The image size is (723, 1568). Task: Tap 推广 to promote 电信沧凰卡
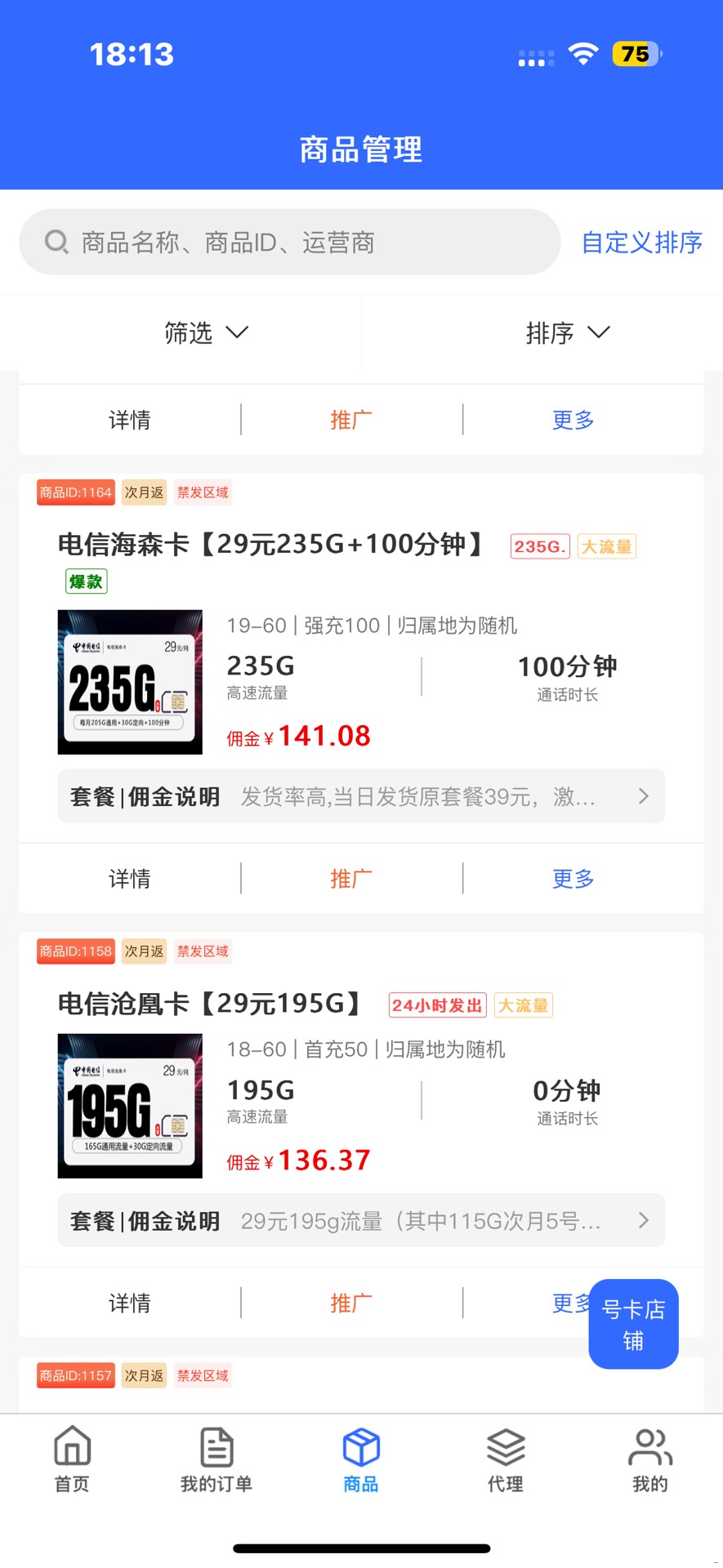[x=350, y=1303]
